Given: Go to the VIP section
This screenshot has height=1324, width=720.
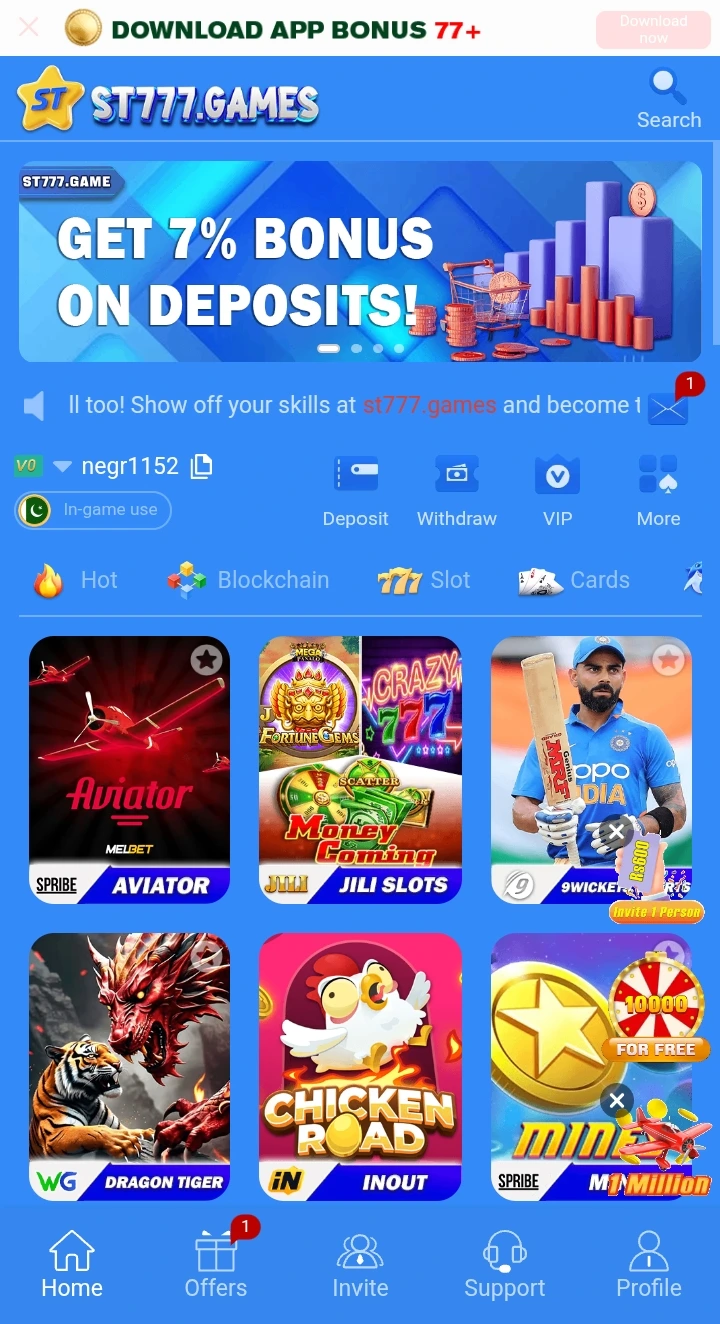Looking at the screenshot, I should point(557,491).
